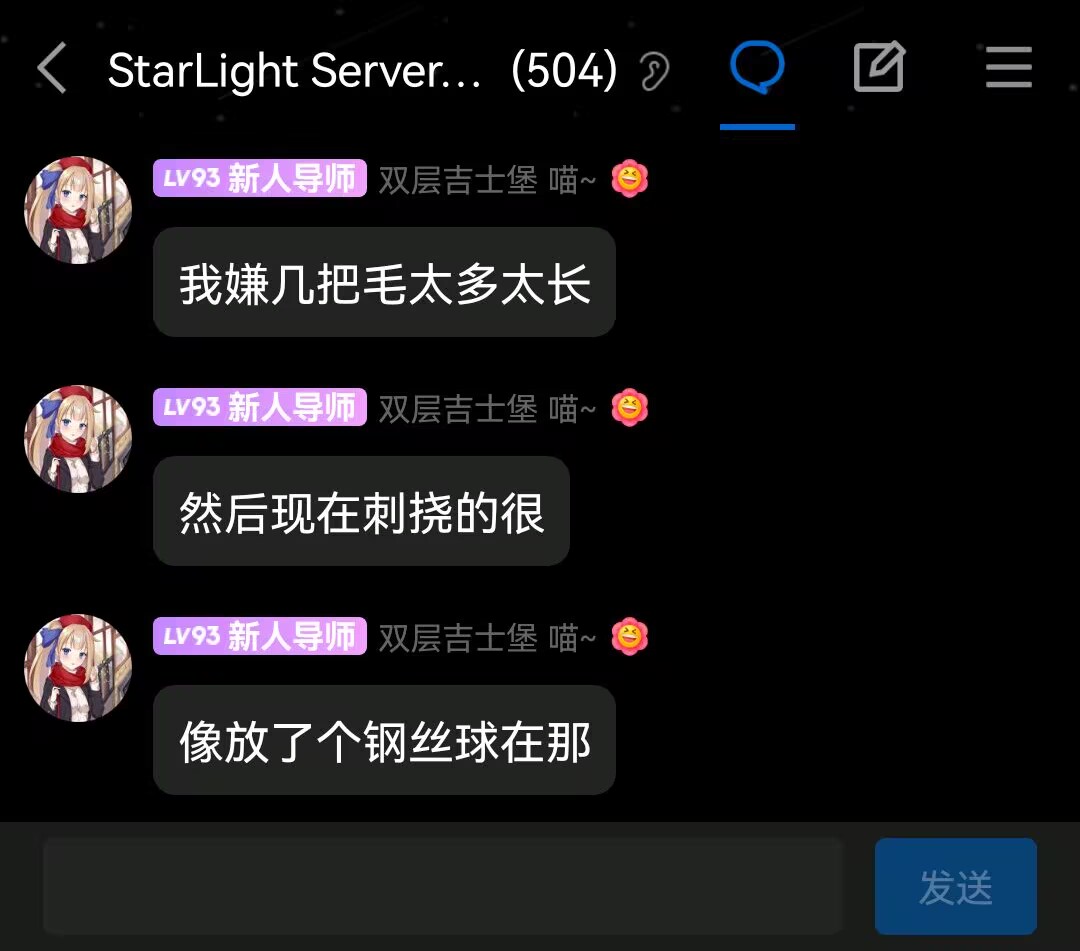Tap the message 像放了个钢丝球在那
Screen dimensions: 1080x951
(x=384, y=741)
